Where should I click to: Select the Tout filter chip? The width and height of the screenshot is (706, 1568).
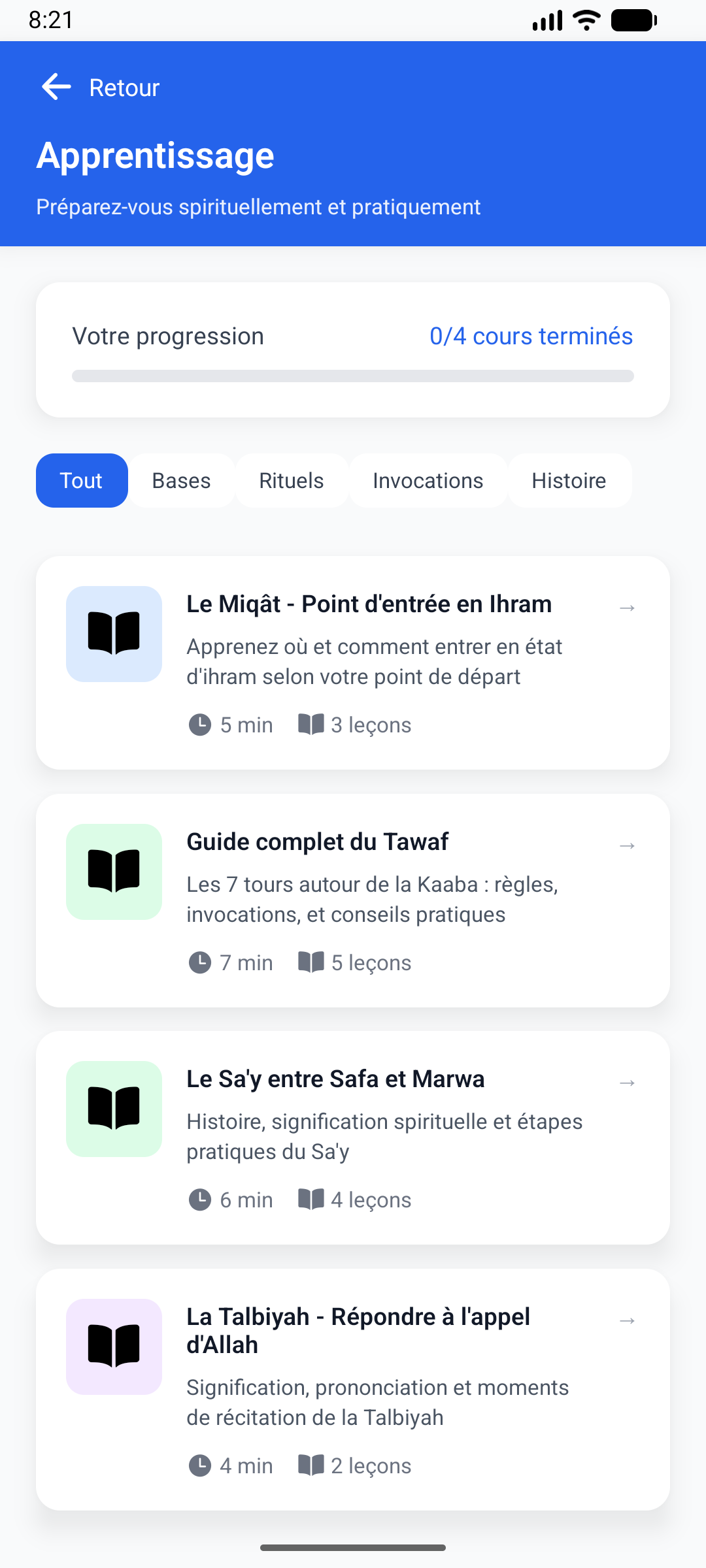click(82, 481)
